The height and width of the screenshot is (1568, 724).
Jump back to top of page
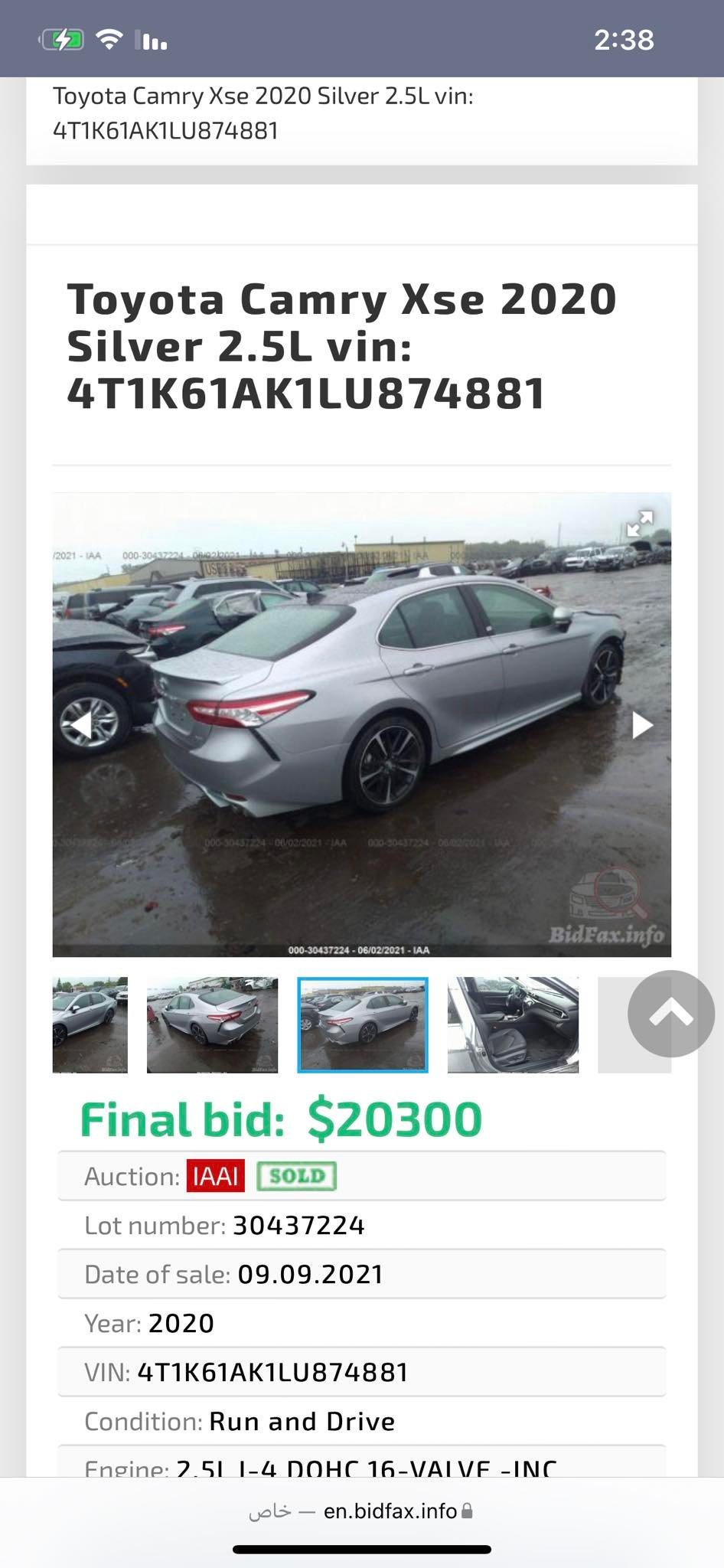(670, 1014)
